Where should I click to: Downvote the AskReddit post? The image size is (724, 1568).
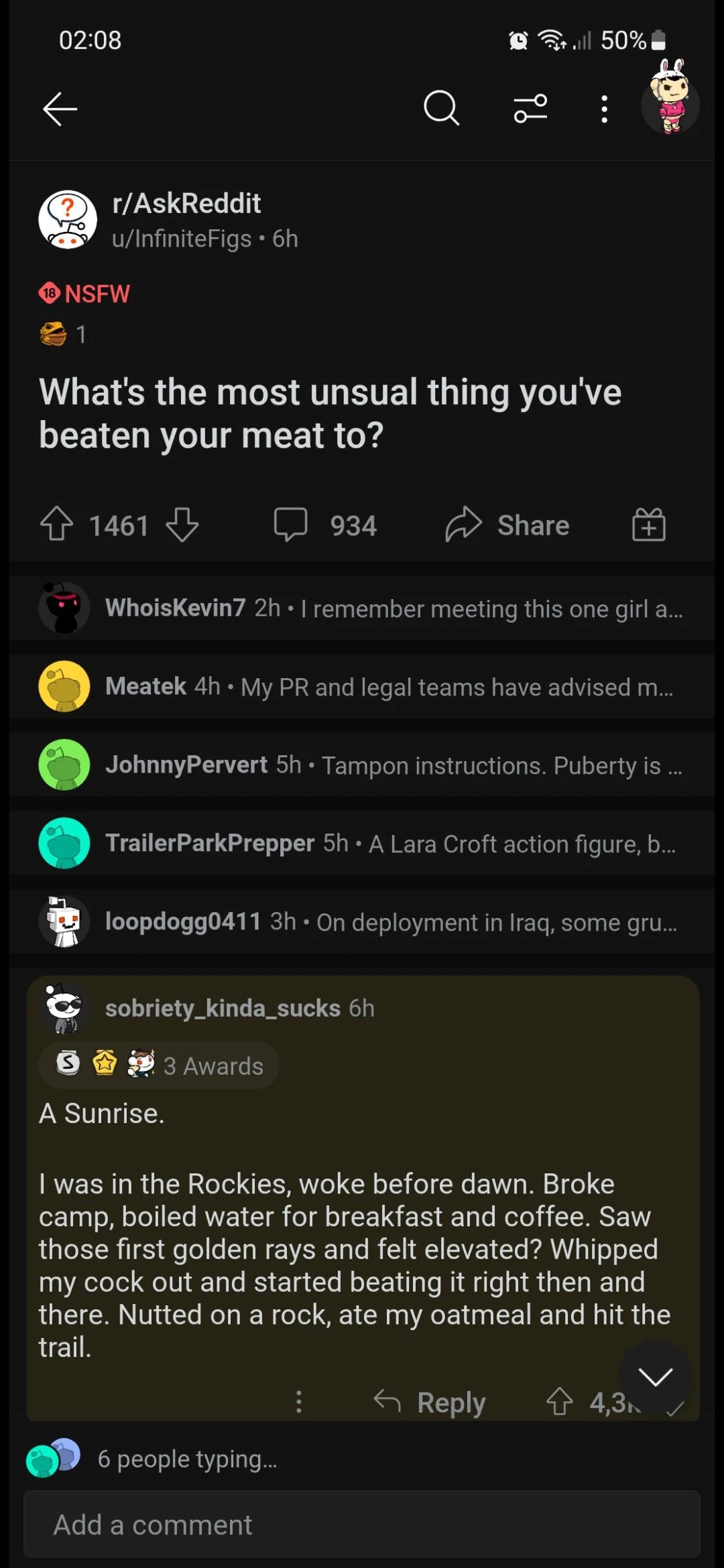182,525
